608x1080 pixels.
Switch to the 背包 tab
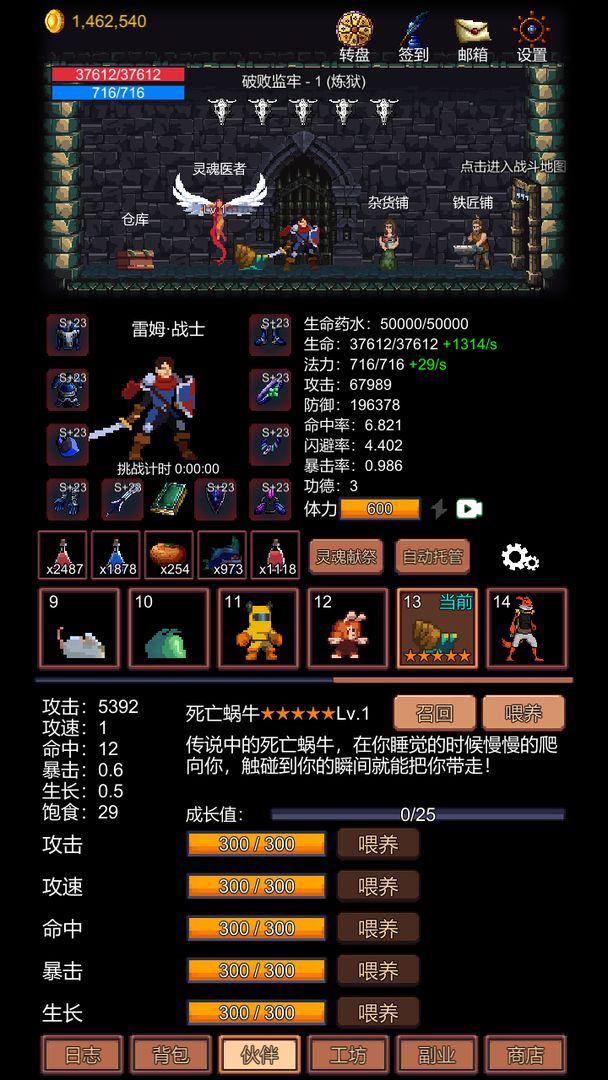point(170,1055)
